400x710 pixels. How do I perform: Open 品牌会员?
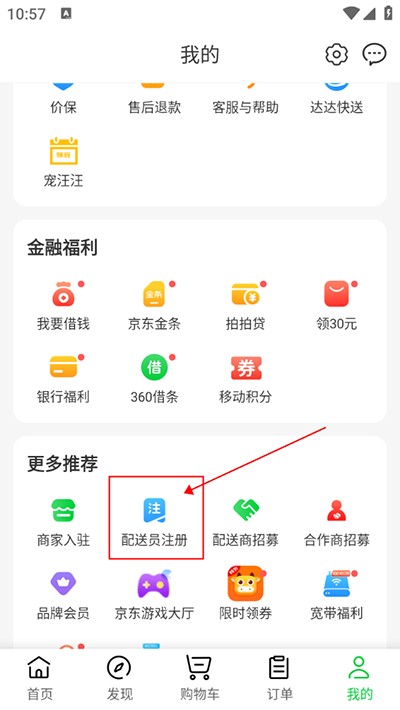[63, 595]
